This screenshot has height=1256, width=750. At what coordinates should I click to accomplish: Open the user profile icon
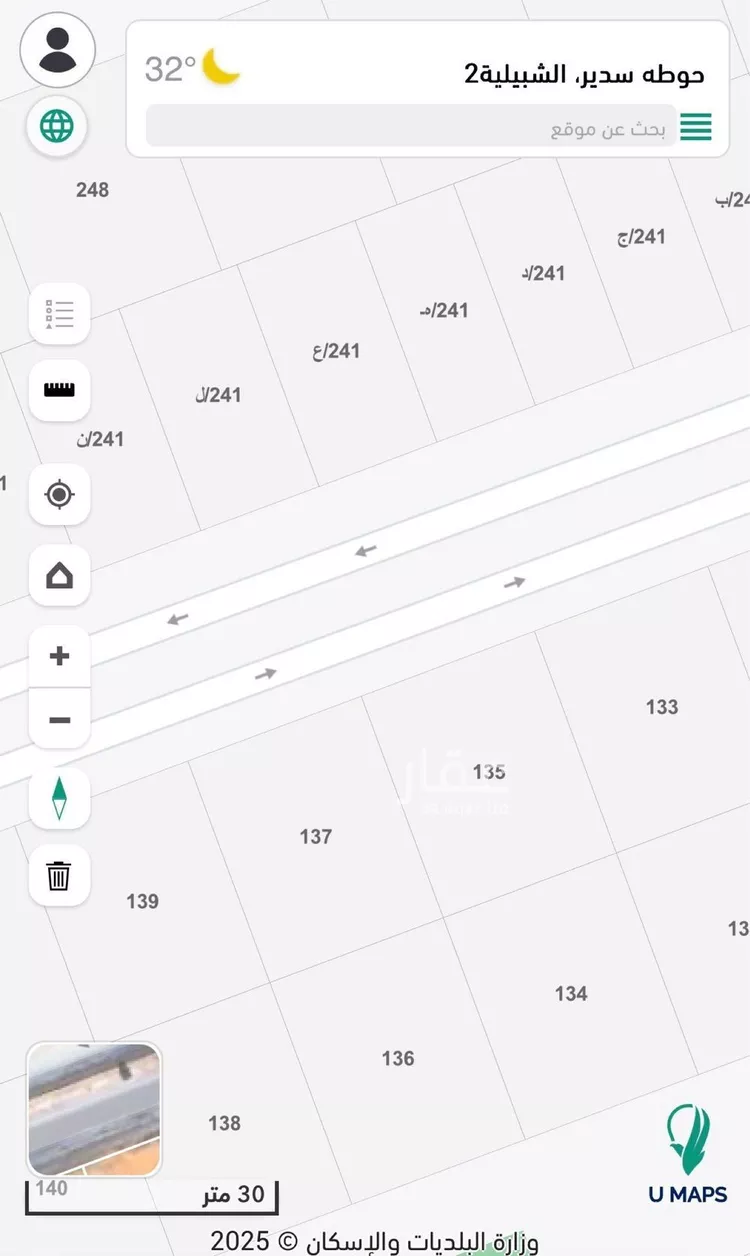[x=58, y=50]
